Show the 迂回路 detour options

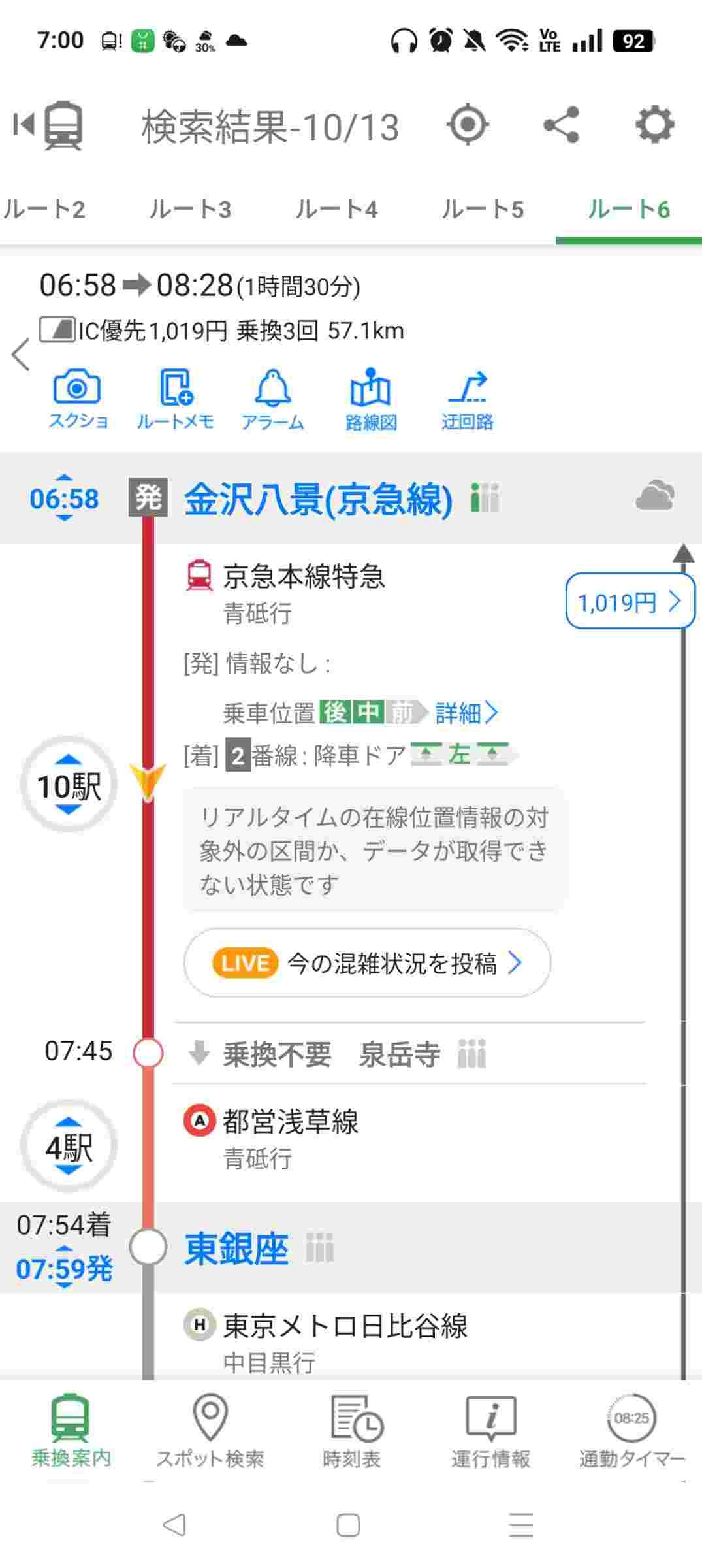pyautogui.click(x=468, y=399)
